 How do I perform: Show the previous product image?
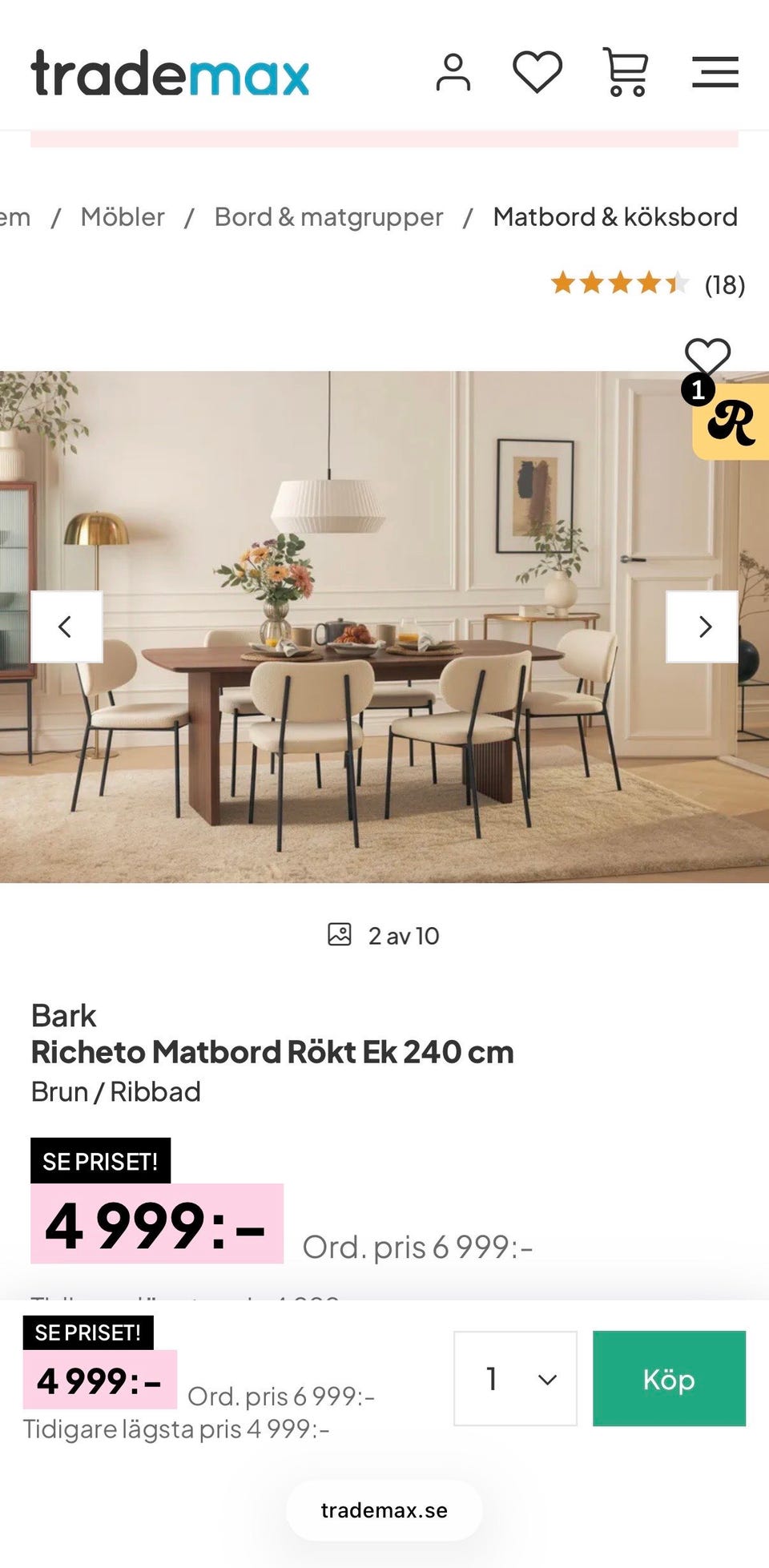pyautogui.click(x=66, y=626)
